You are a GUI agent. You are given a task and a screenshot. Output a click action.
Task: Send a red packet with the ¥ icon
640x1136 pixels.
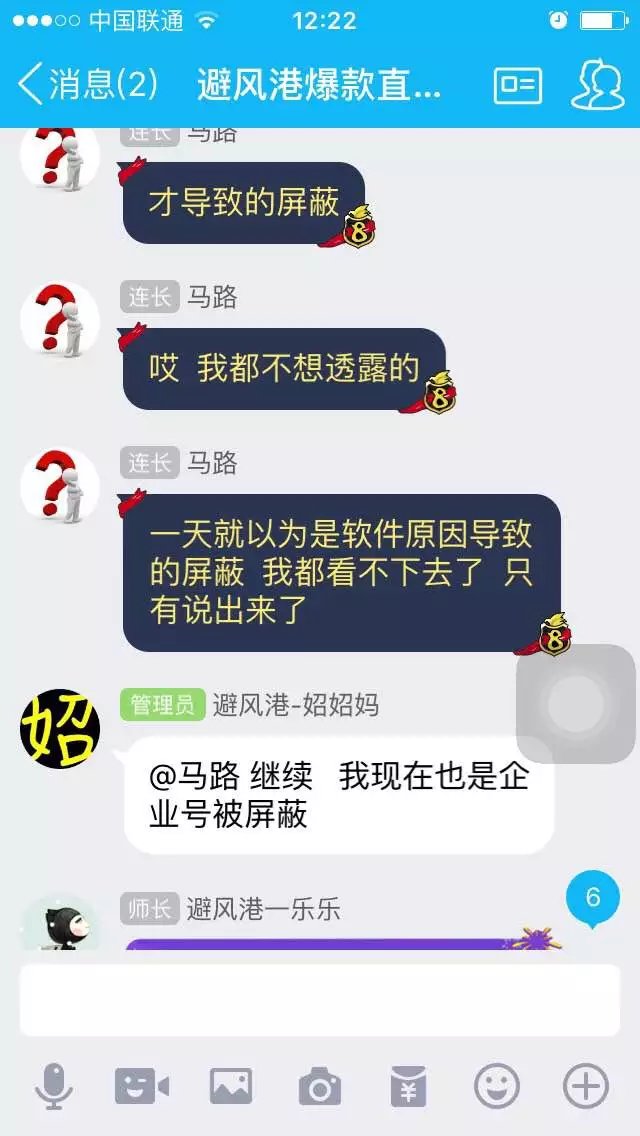pyautogui.click(x=408, y=1086)
